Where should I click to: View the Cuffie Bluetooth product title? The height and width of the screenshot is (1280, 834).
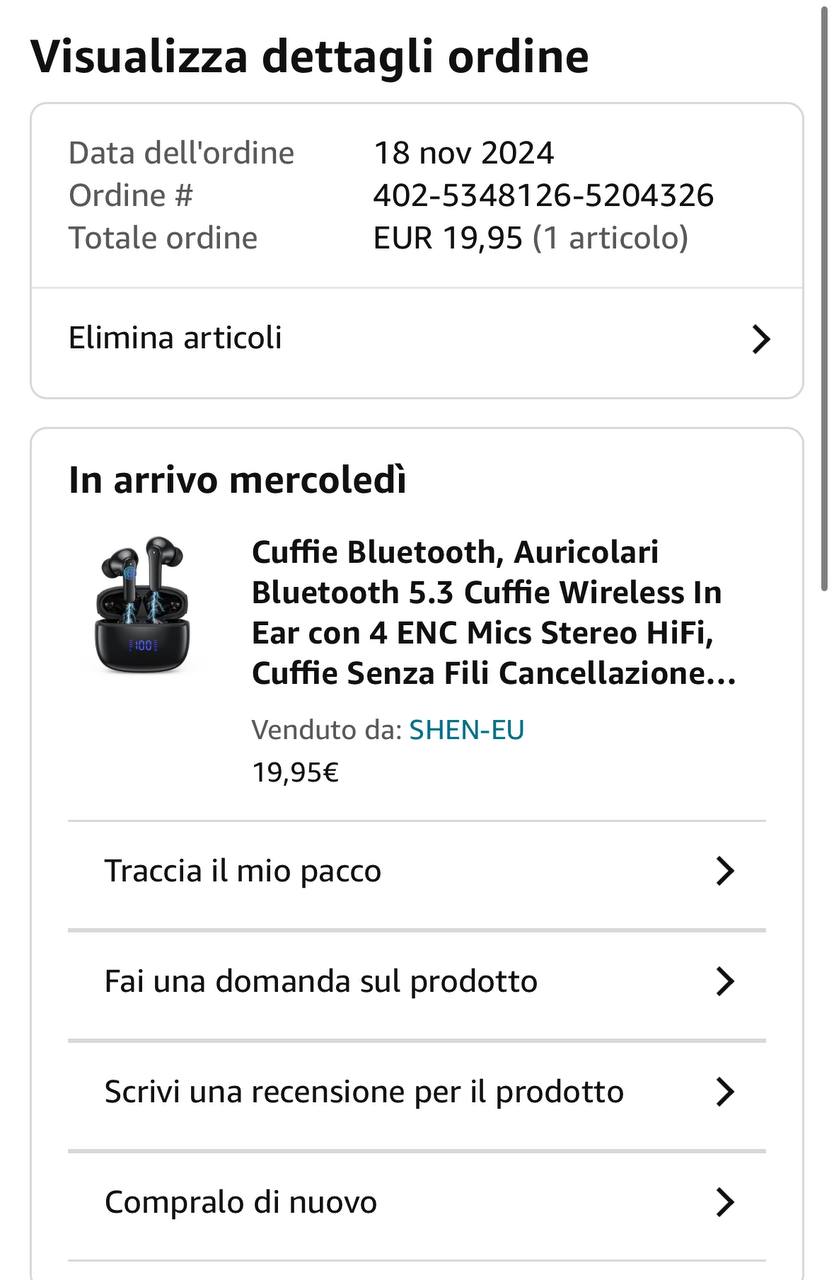[493, 613]
